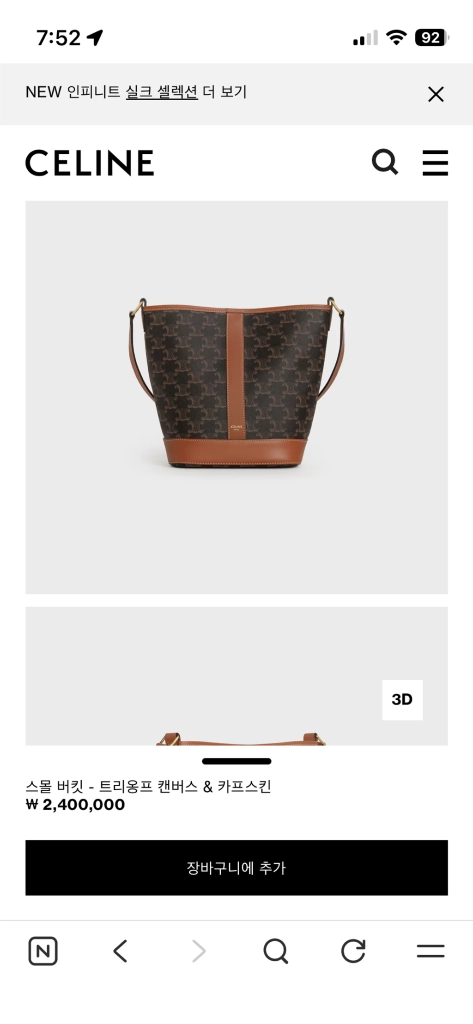This screenshot has height=1024, width=473.
Task: Reload the current page
Action: pos(353,951)
